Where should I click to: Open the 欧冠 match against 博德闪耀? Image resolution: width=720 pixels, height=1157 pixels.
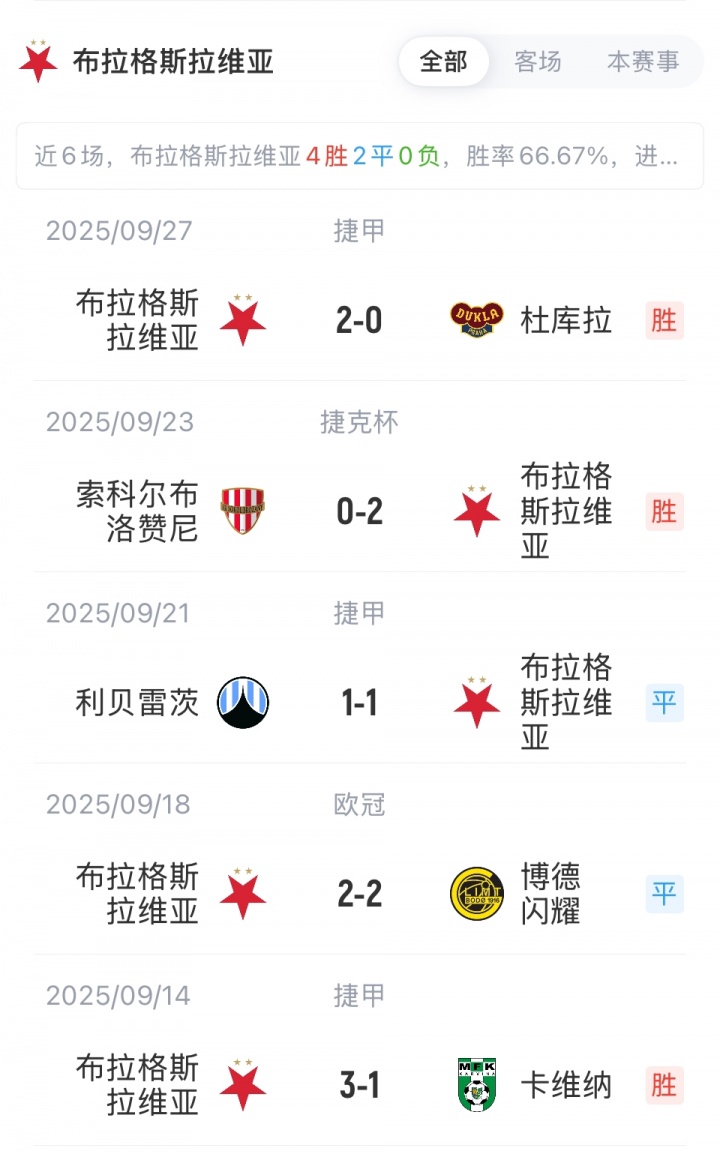click(359, 894)
